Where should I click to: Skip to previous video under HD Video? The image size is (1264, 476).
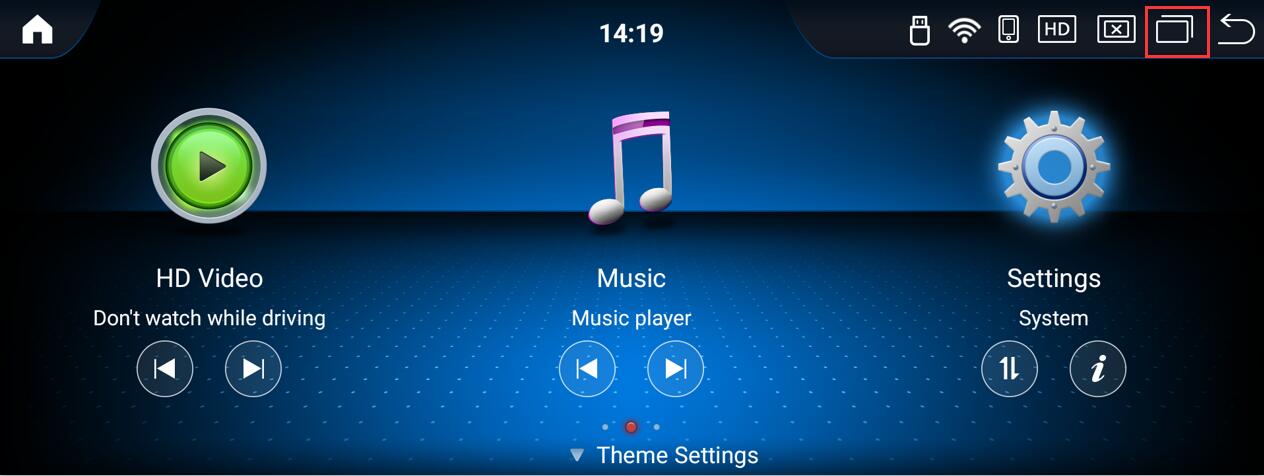click(165, 369)
